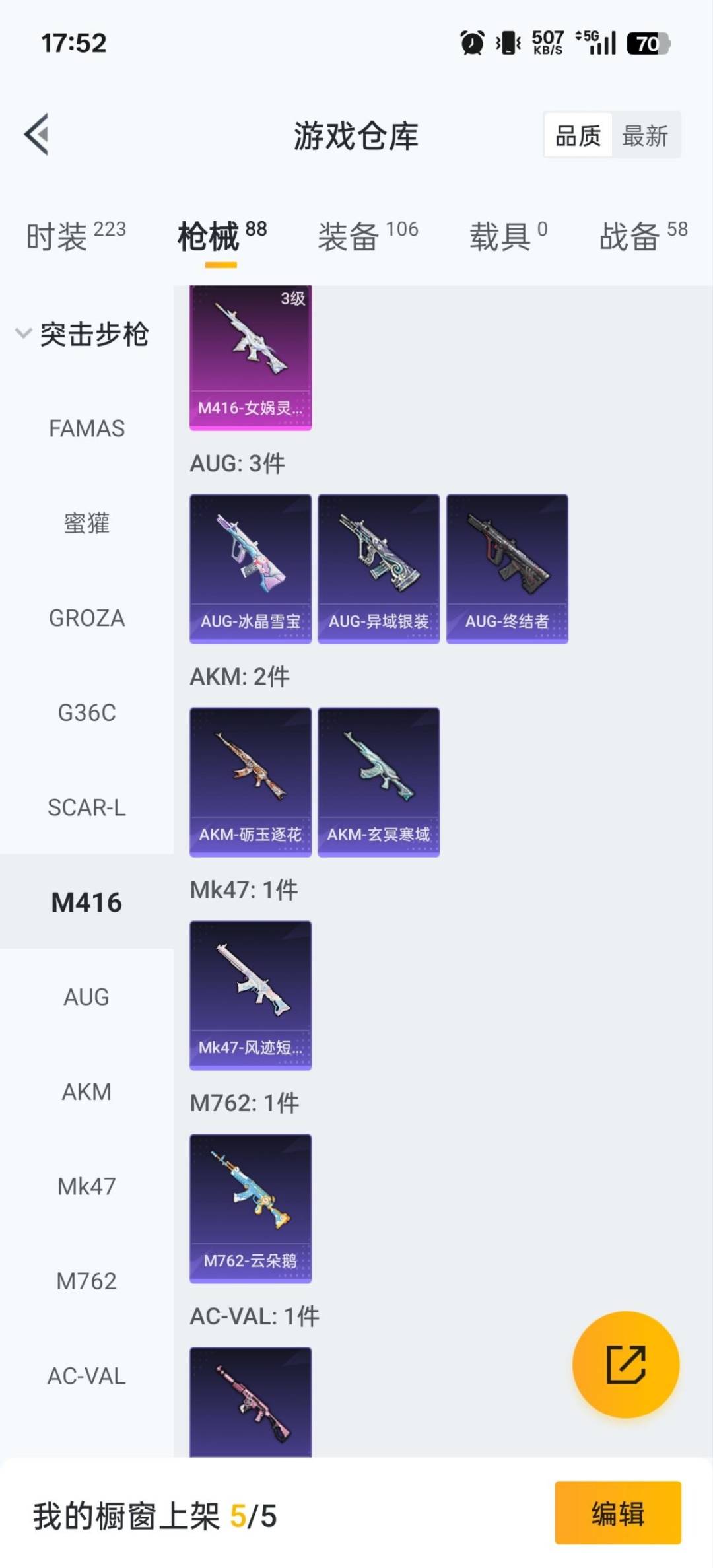Go back from 游戏仓库
The image size is (713, 1568).
[37, 135]
